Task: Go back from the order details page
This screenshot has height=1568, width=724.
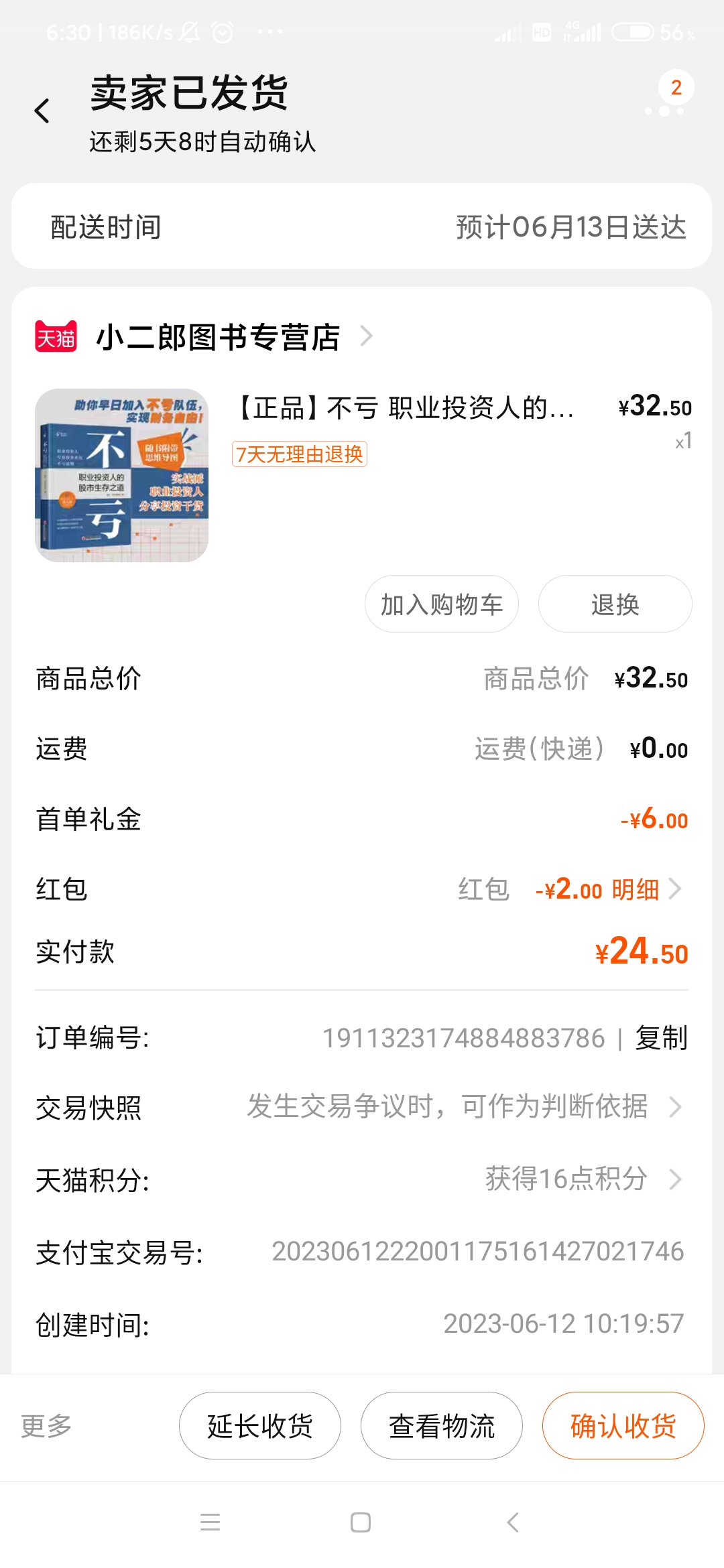Action: 42,111
